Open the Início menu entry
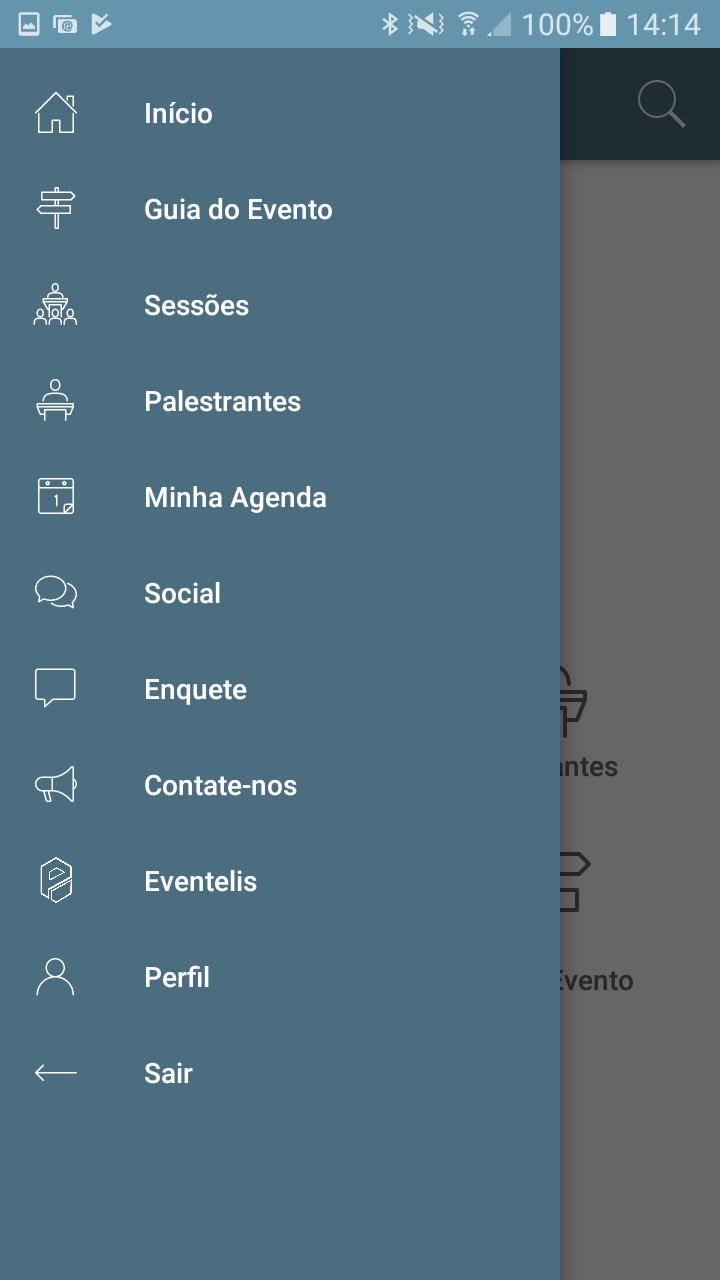The image size is (720, 1280). pyautogui.click(x=178, y=112)
